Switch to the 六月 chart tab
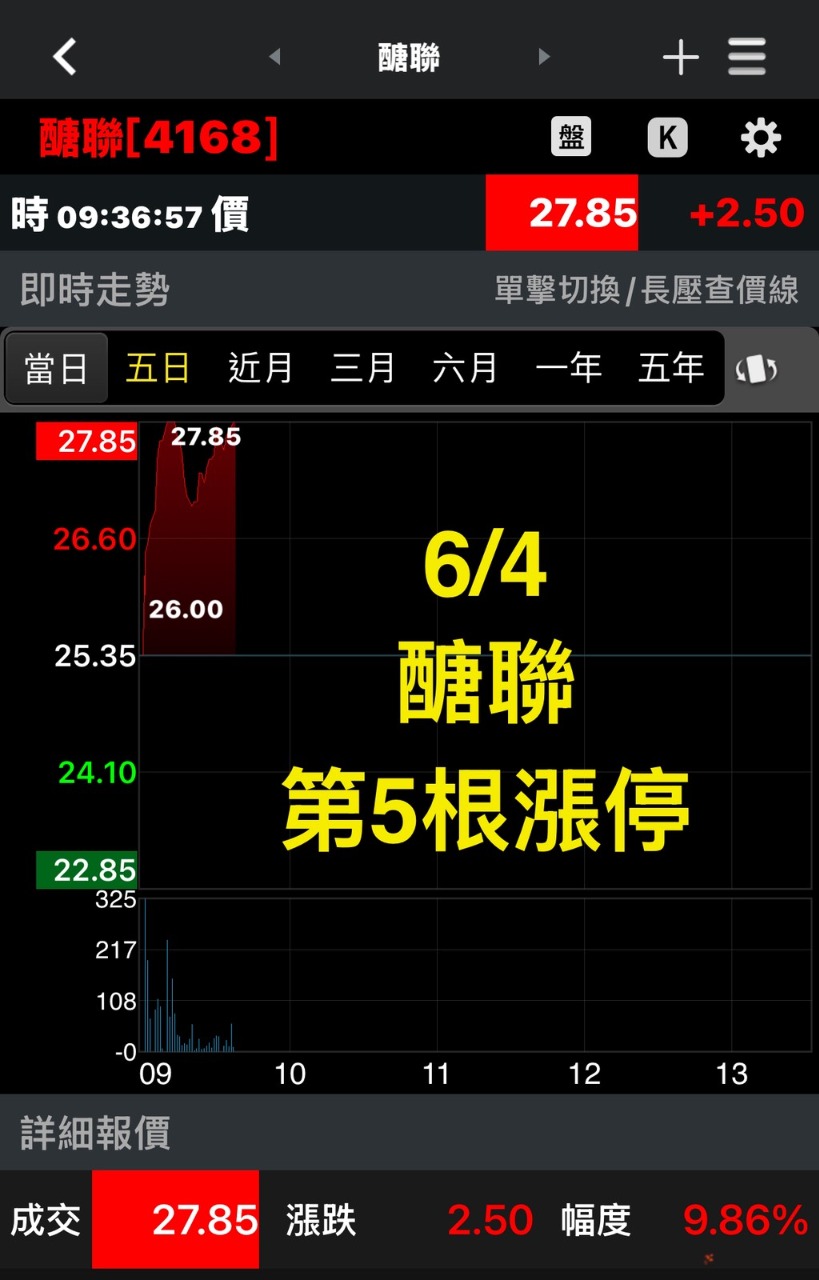Viewport: 819px width, 1280px height. [x=465, y=369]
